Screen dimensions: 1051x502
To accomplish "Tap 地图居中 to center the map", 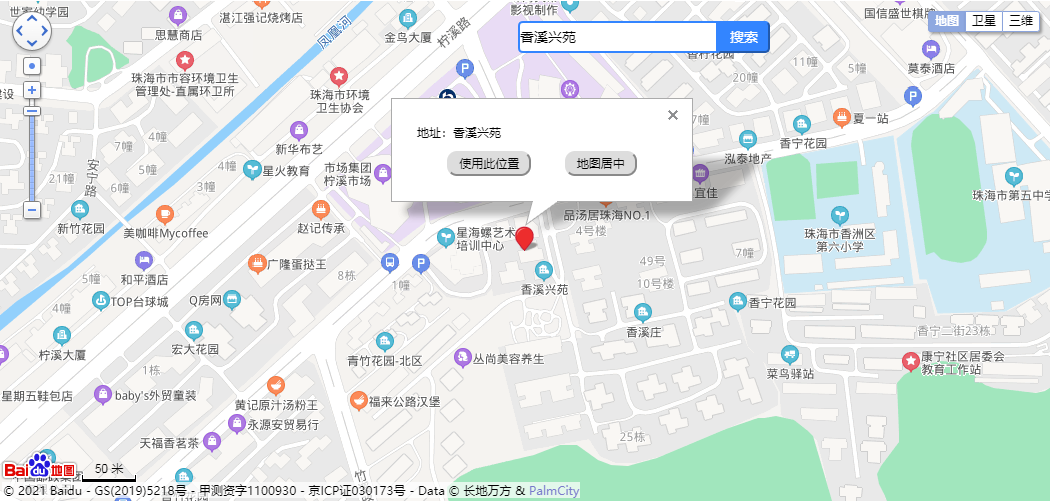I will coord(601,163).
